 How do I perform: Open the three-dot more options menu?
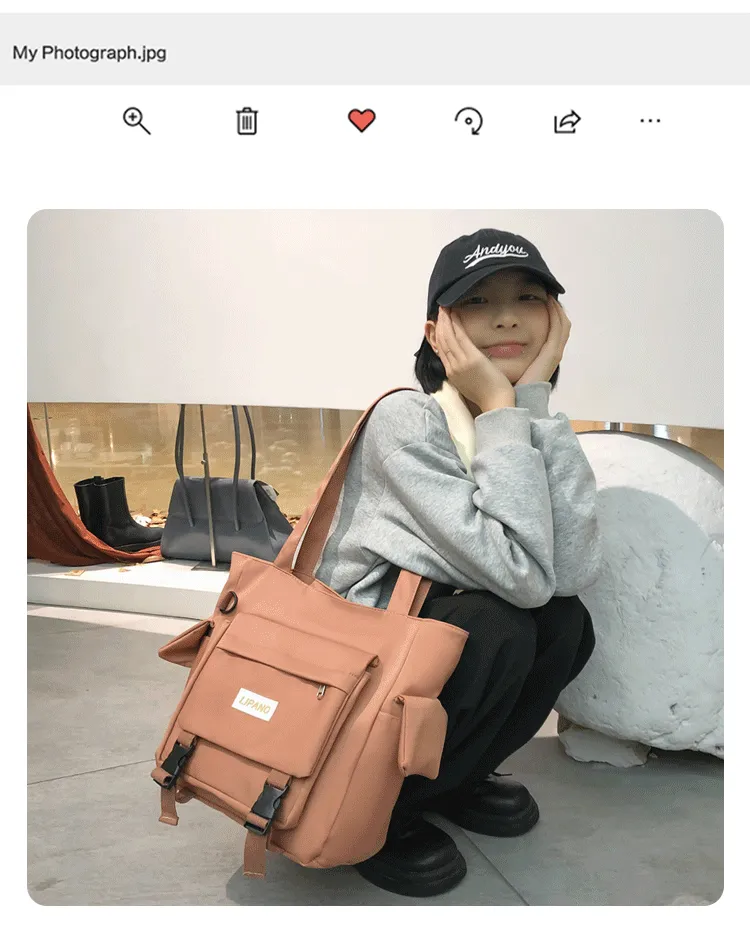point(650,121)
